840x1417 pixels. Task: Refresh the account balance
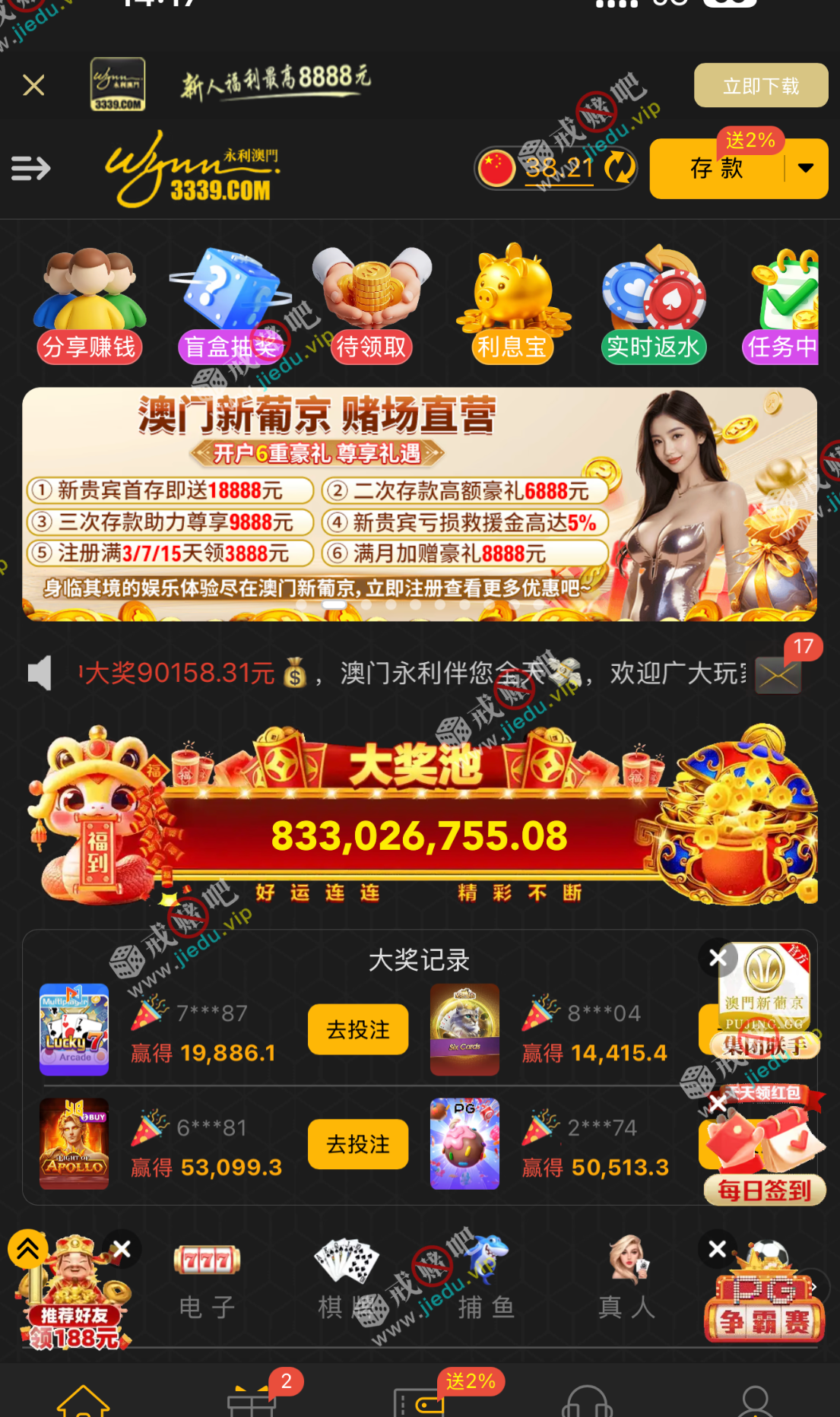620,168
